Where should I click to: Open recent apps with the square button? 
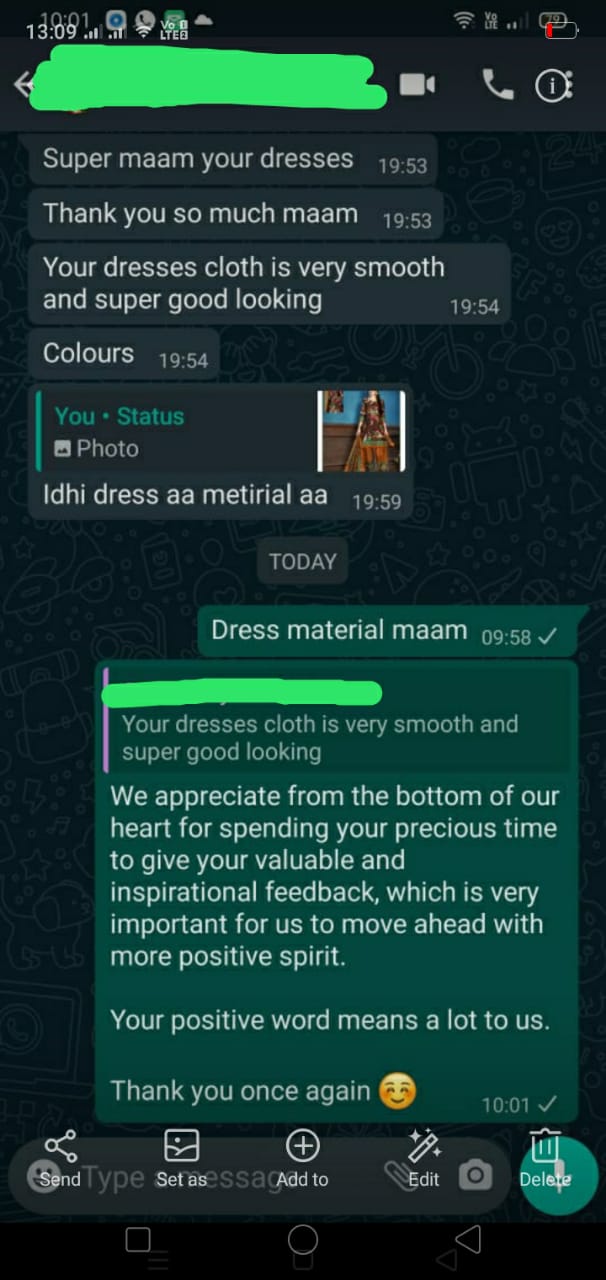click(138, 1240)
